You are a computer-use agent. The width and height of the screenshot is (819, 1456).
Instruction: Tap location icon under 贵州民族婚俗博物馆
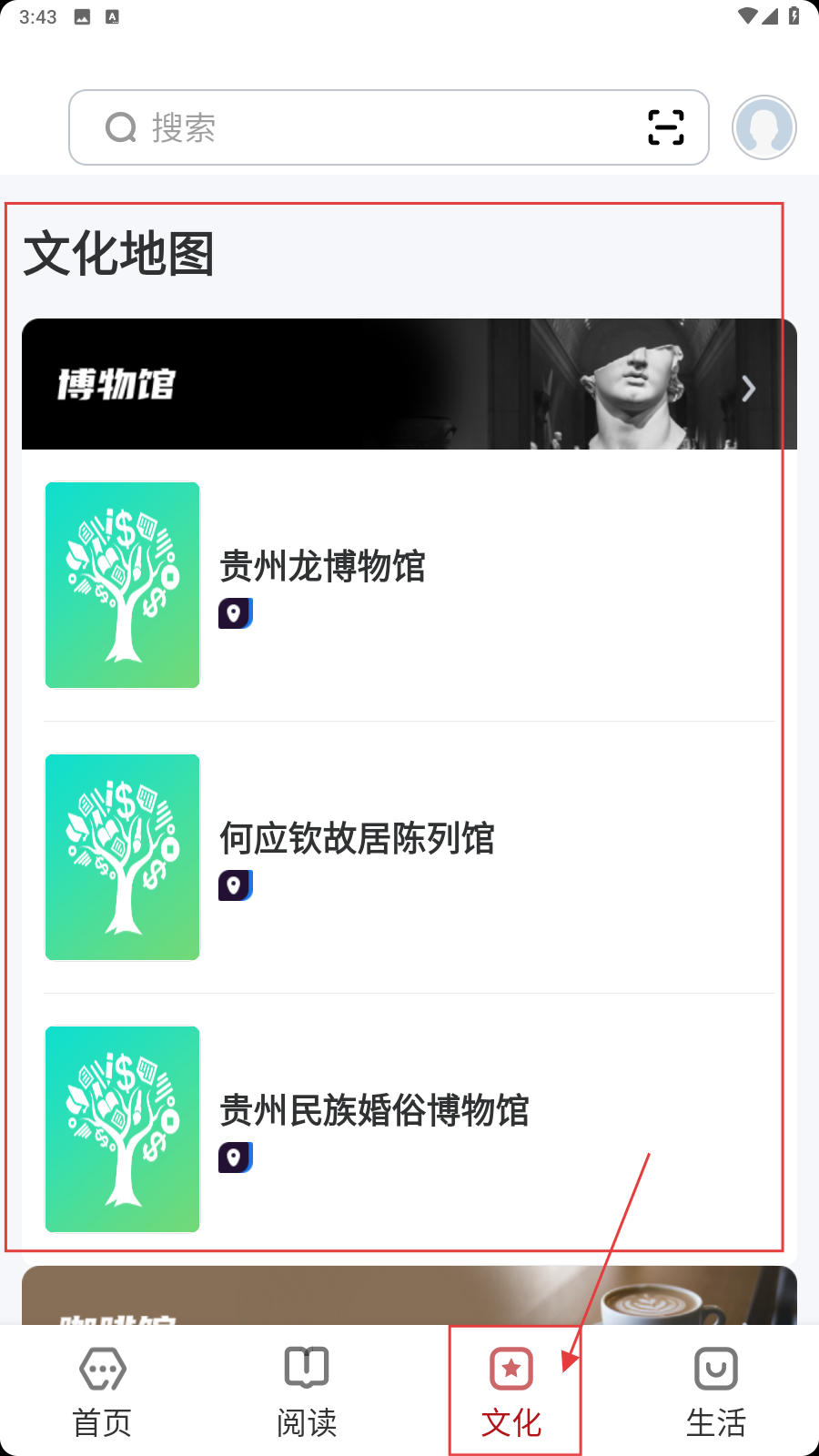[235, 1158]
